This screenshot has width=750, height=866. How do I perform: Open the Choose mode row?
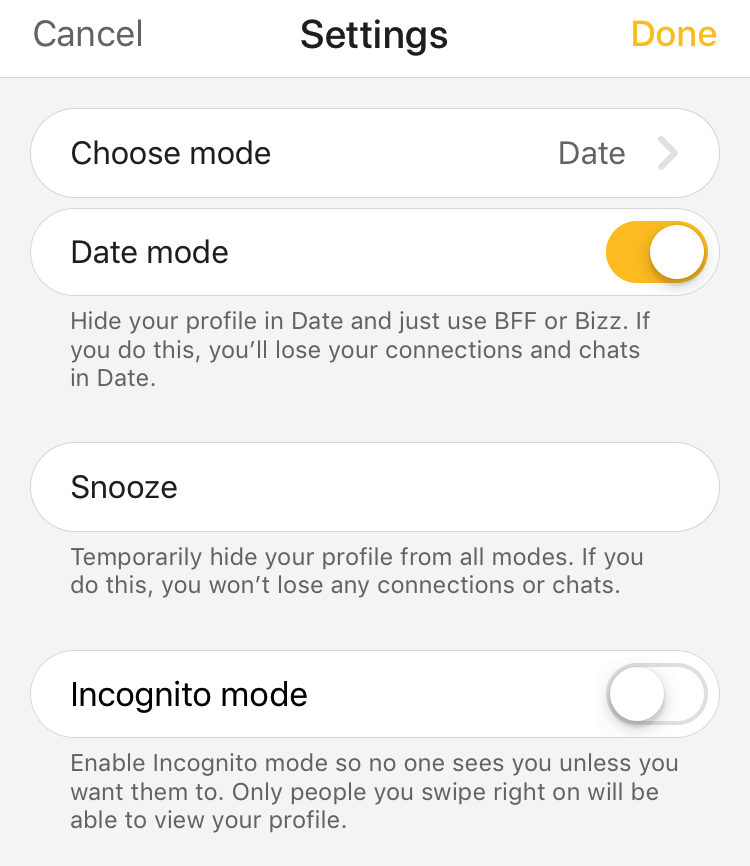375,153
